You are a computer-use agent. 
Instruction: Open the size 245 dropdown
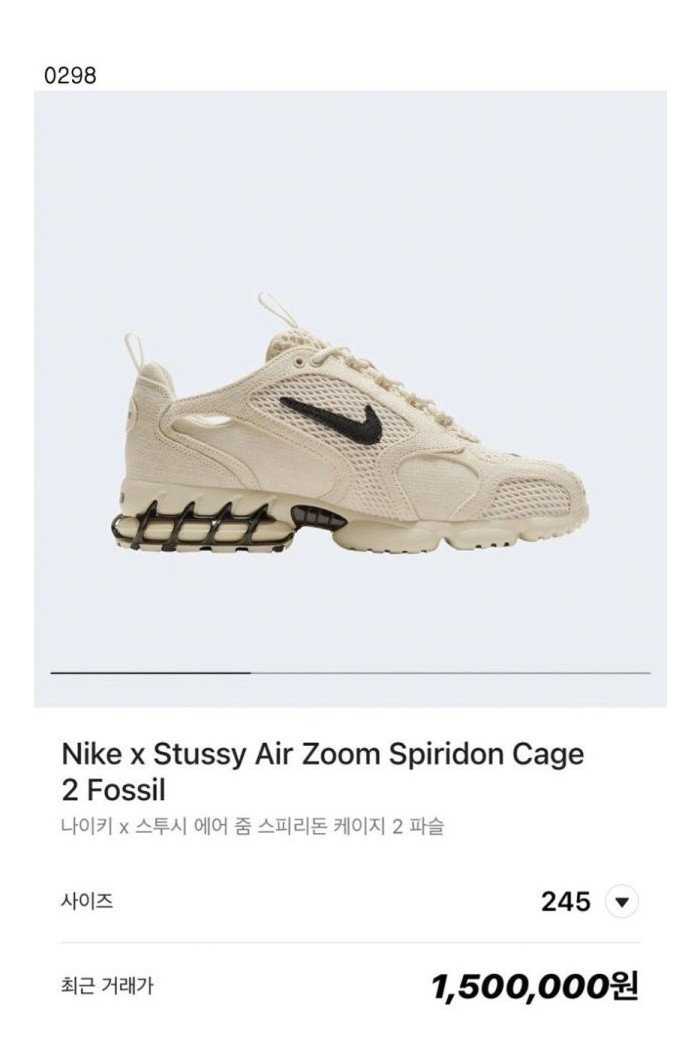point(622,902)
